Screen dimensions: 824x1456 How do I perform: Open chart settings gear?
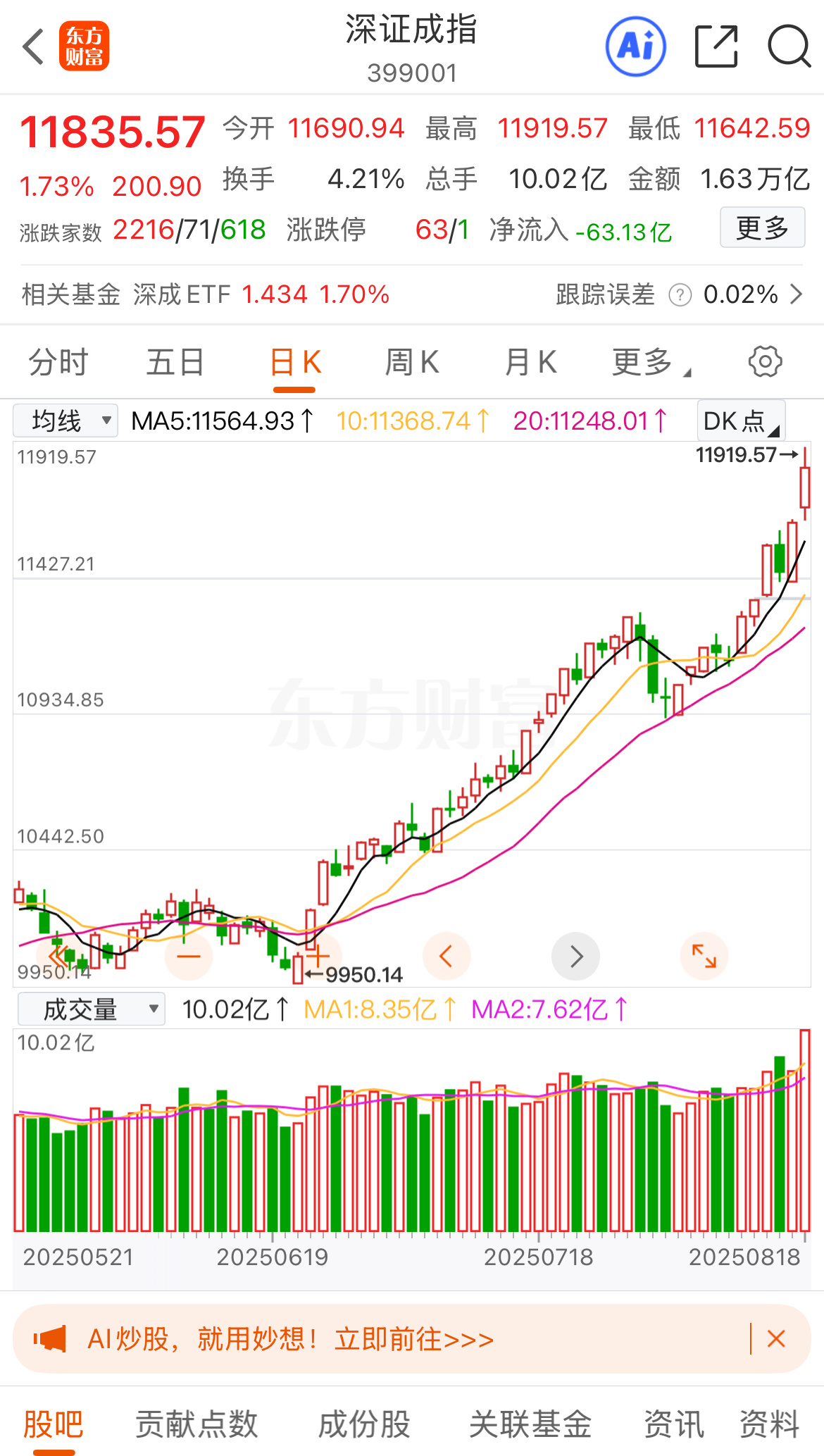coord(765,362)
